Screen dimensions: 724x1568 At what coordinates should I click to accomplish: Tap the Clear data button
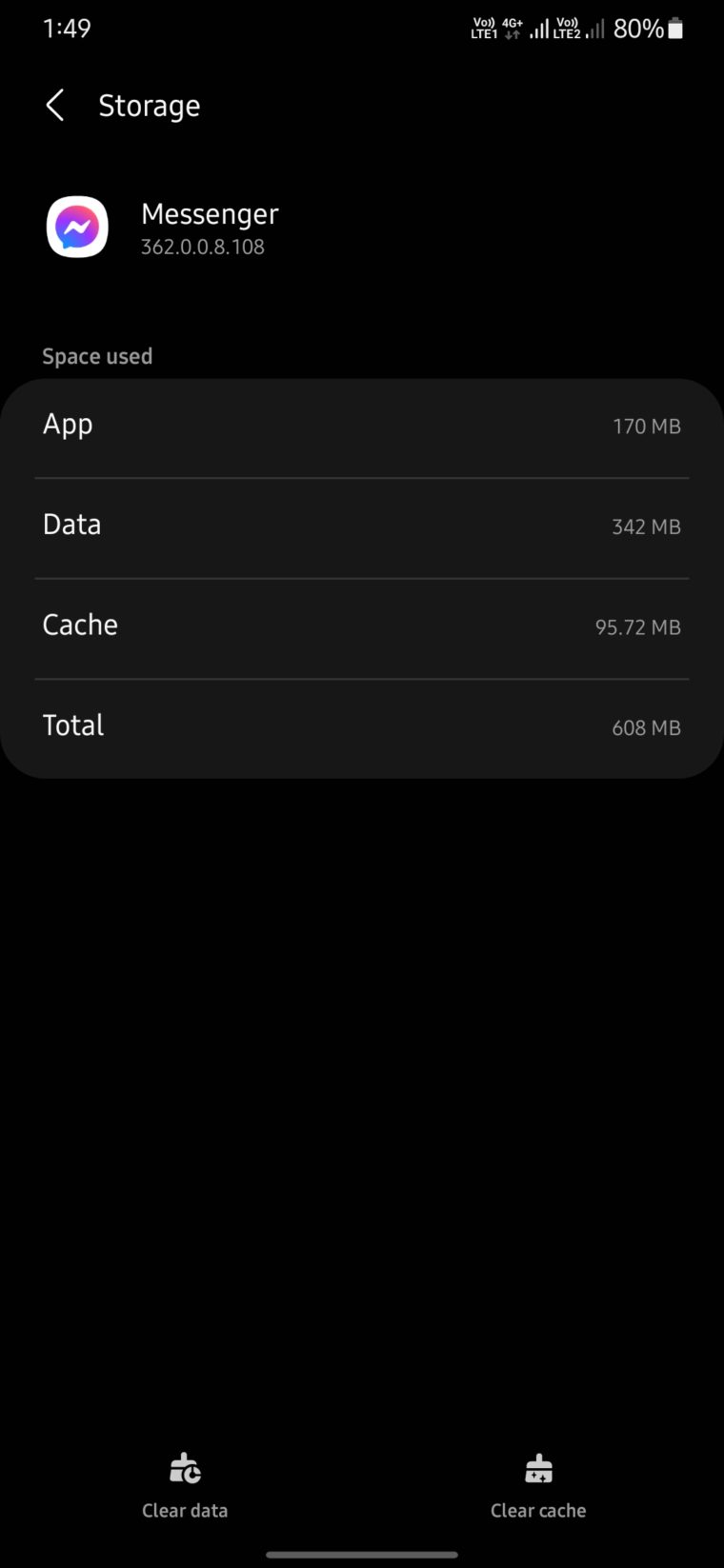[x=184, y=1510]
